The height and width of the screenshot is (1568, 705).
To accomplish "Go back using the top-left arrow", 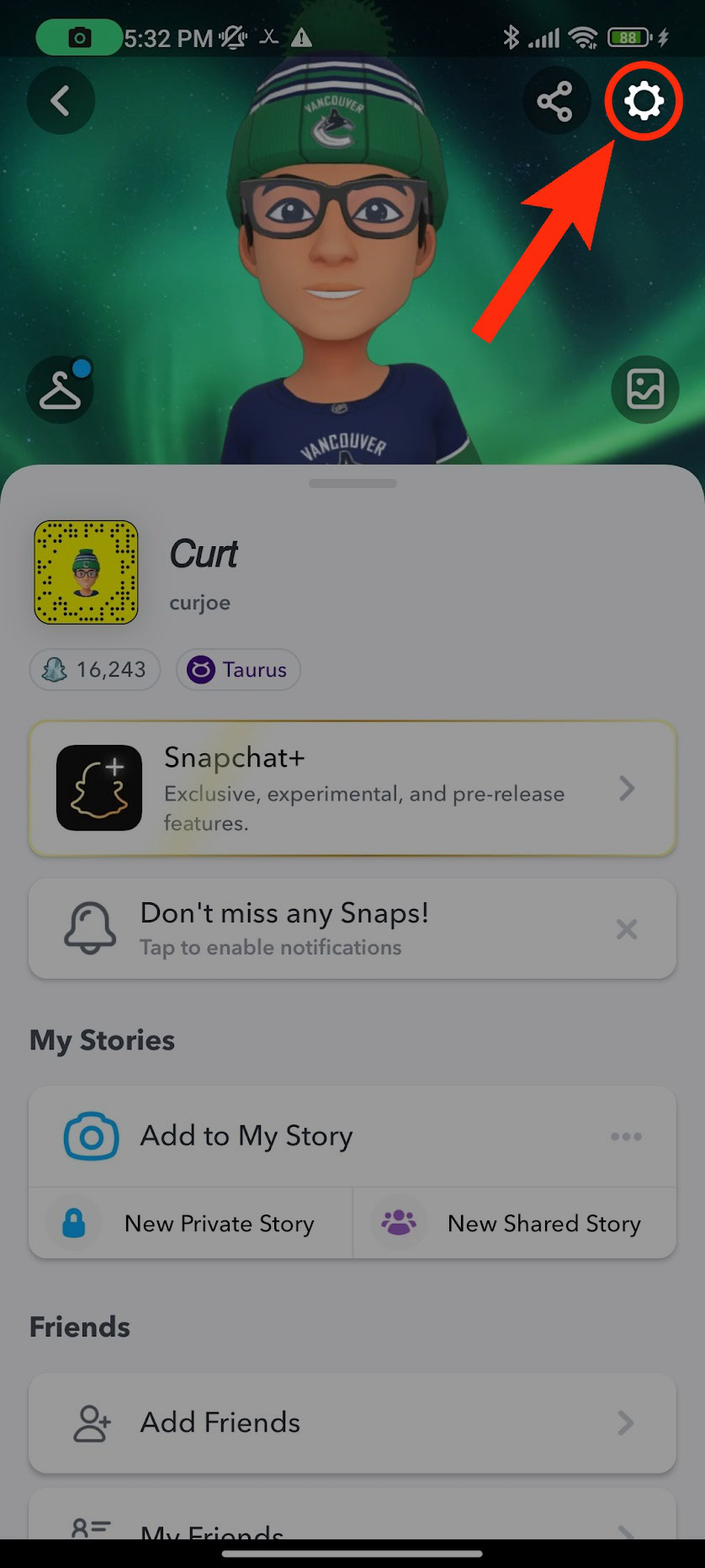I will coord(61,101).
